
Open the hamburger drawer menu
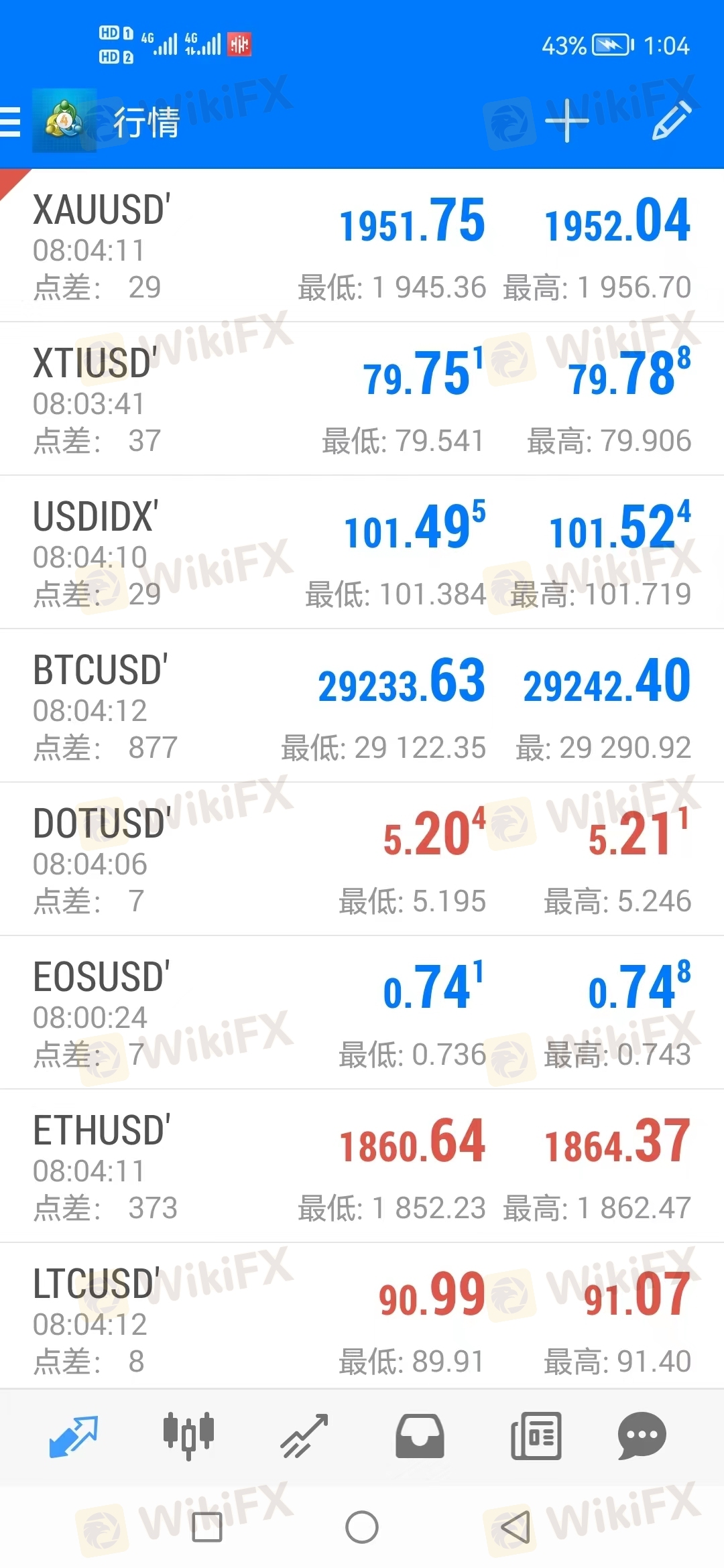pos(10,121)
